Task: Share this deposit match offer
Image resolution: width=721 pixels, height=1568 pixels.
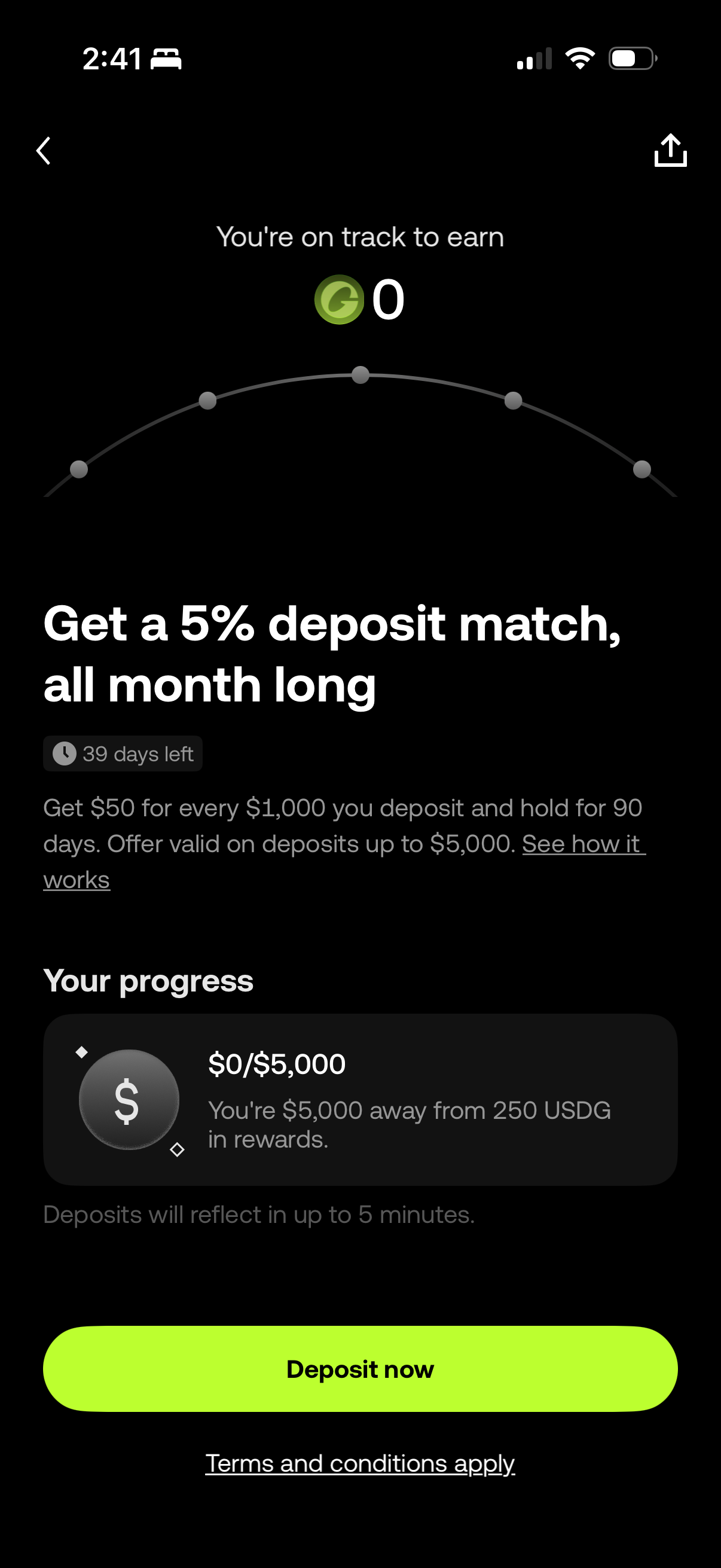Action: click(x=670, y=150)
